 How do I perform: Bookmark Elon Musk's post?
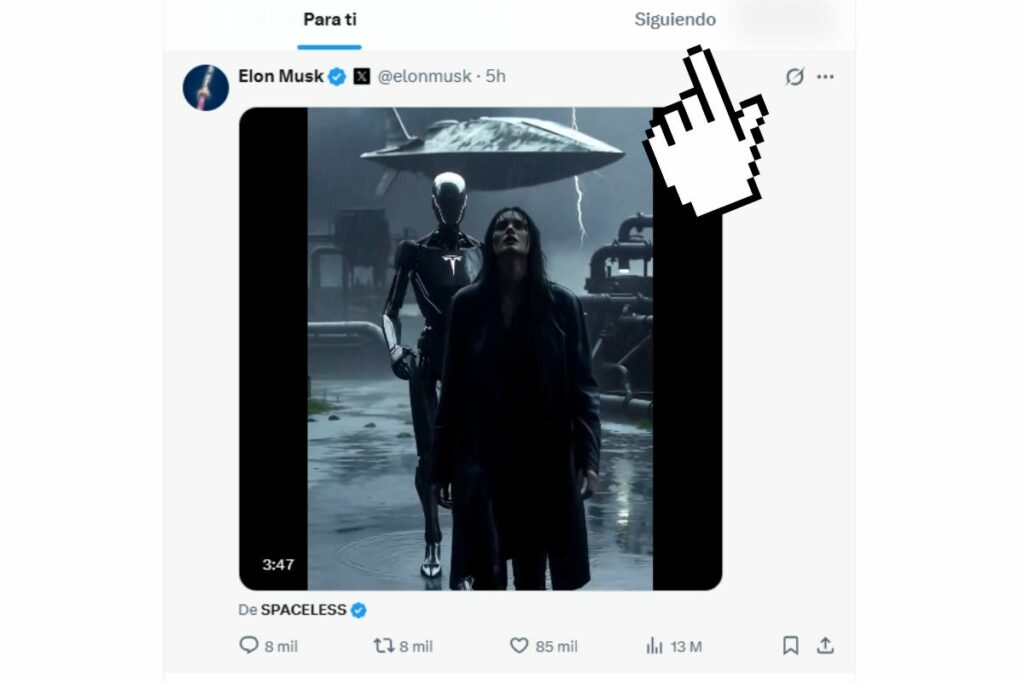(790, 646)
